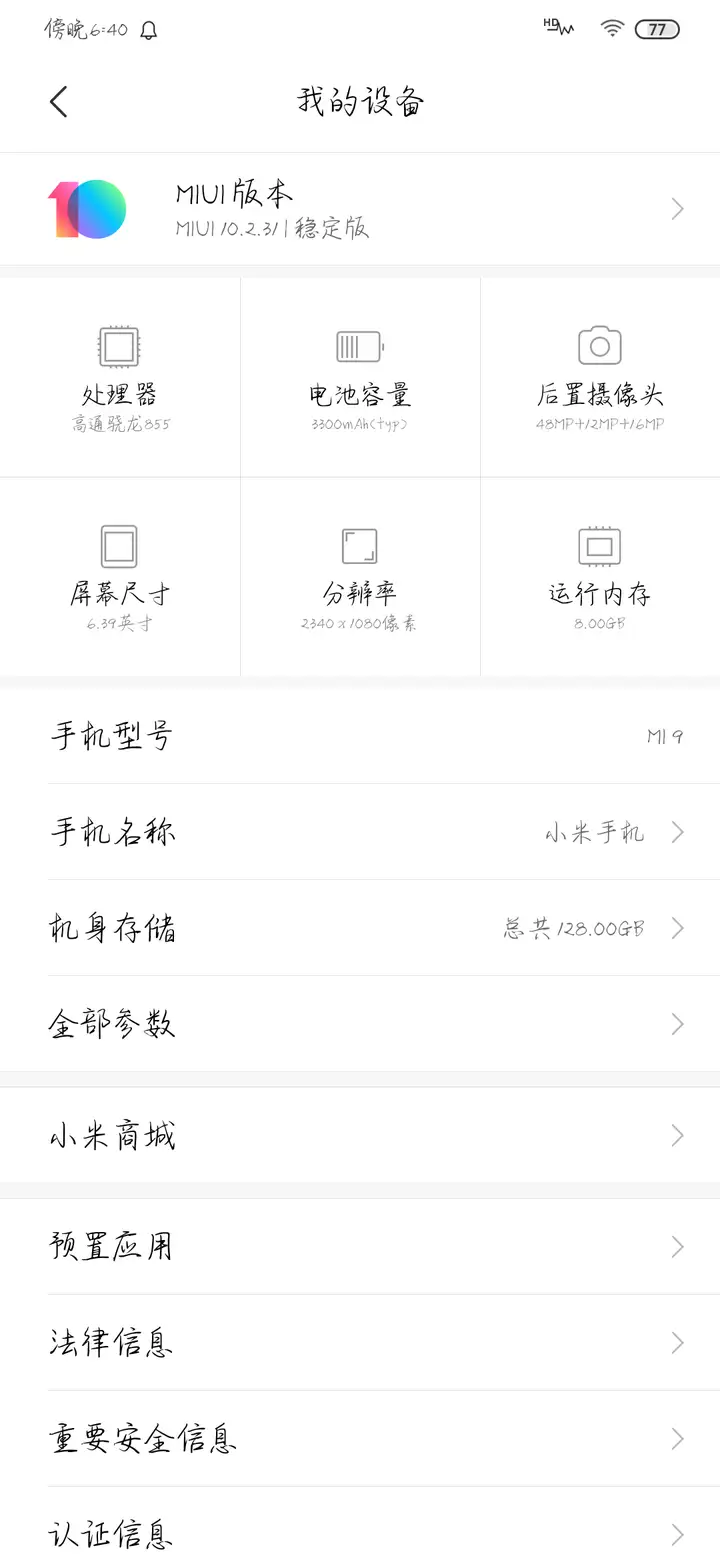Open the MIUI 版本 row
This screenshot has height=1560, width=720.
360,209
